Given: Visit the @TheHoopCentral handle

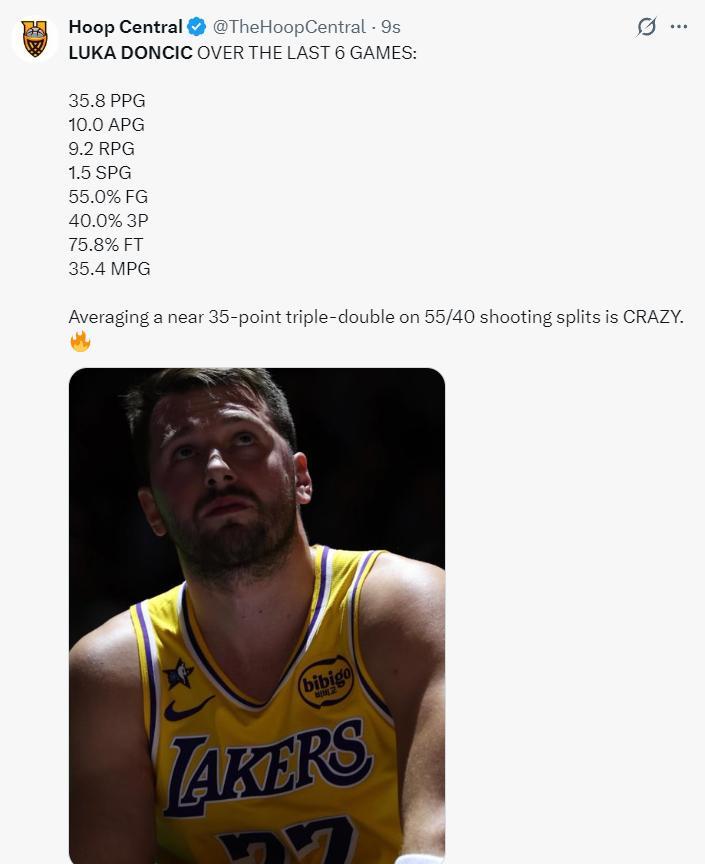Looking at the screenshot, I should (289, 27).
